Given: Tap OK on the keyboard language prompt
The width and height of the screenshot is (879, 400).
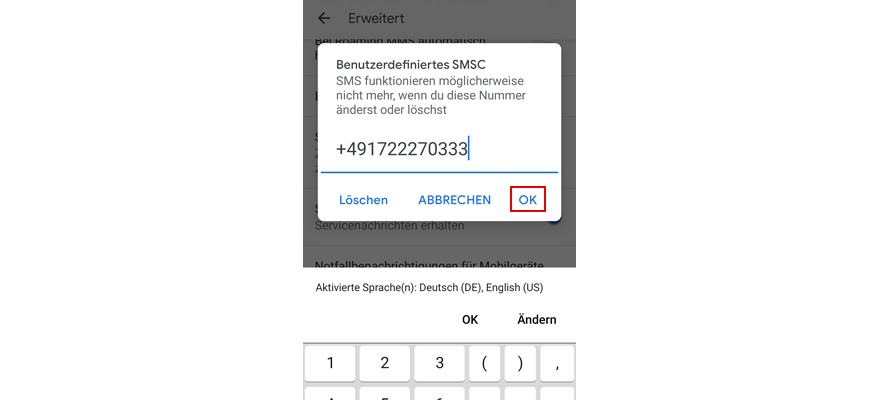Looking at the screenshot, I should click(470, 320).
